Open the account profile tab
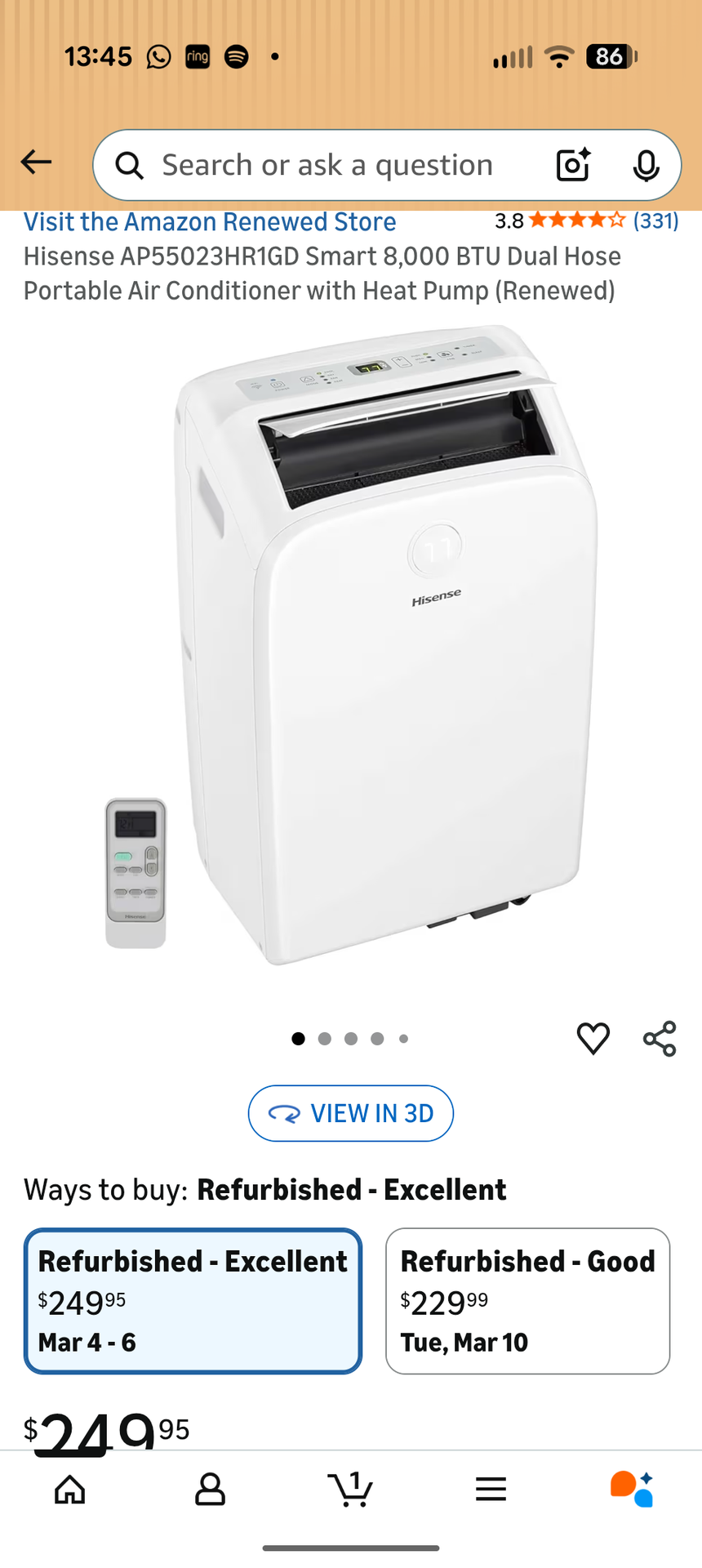 210,1490
